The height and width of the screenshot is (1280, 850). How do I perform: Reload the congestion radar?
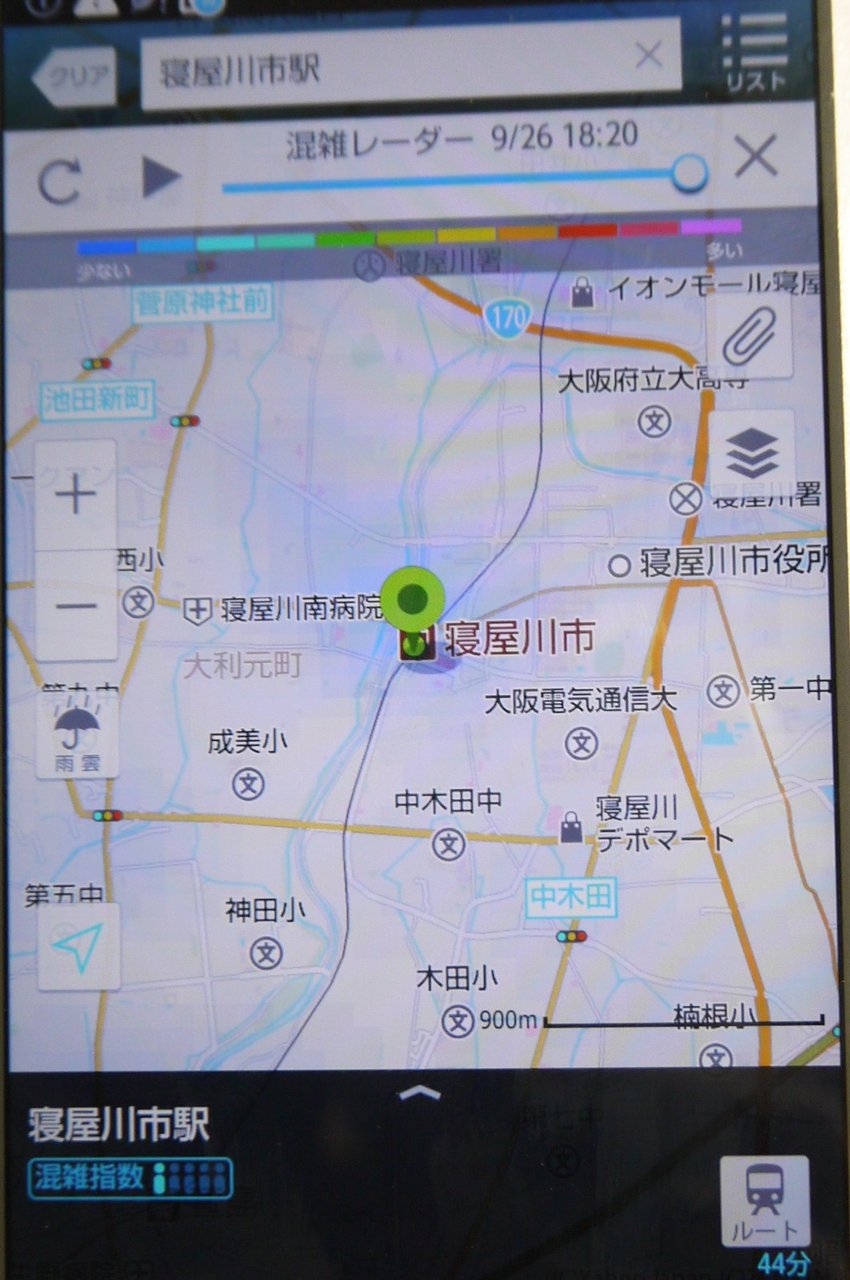(x=59, y=182)
